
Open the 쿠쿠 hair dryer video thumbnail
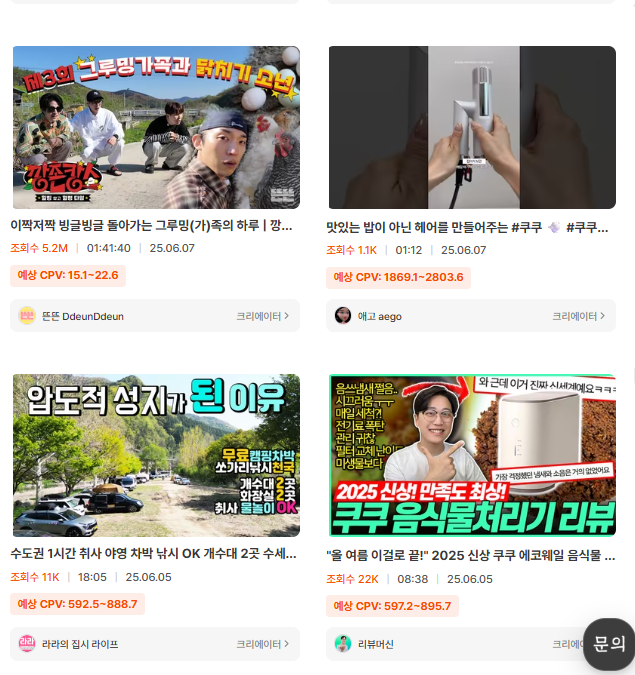(x=472, y=127)
